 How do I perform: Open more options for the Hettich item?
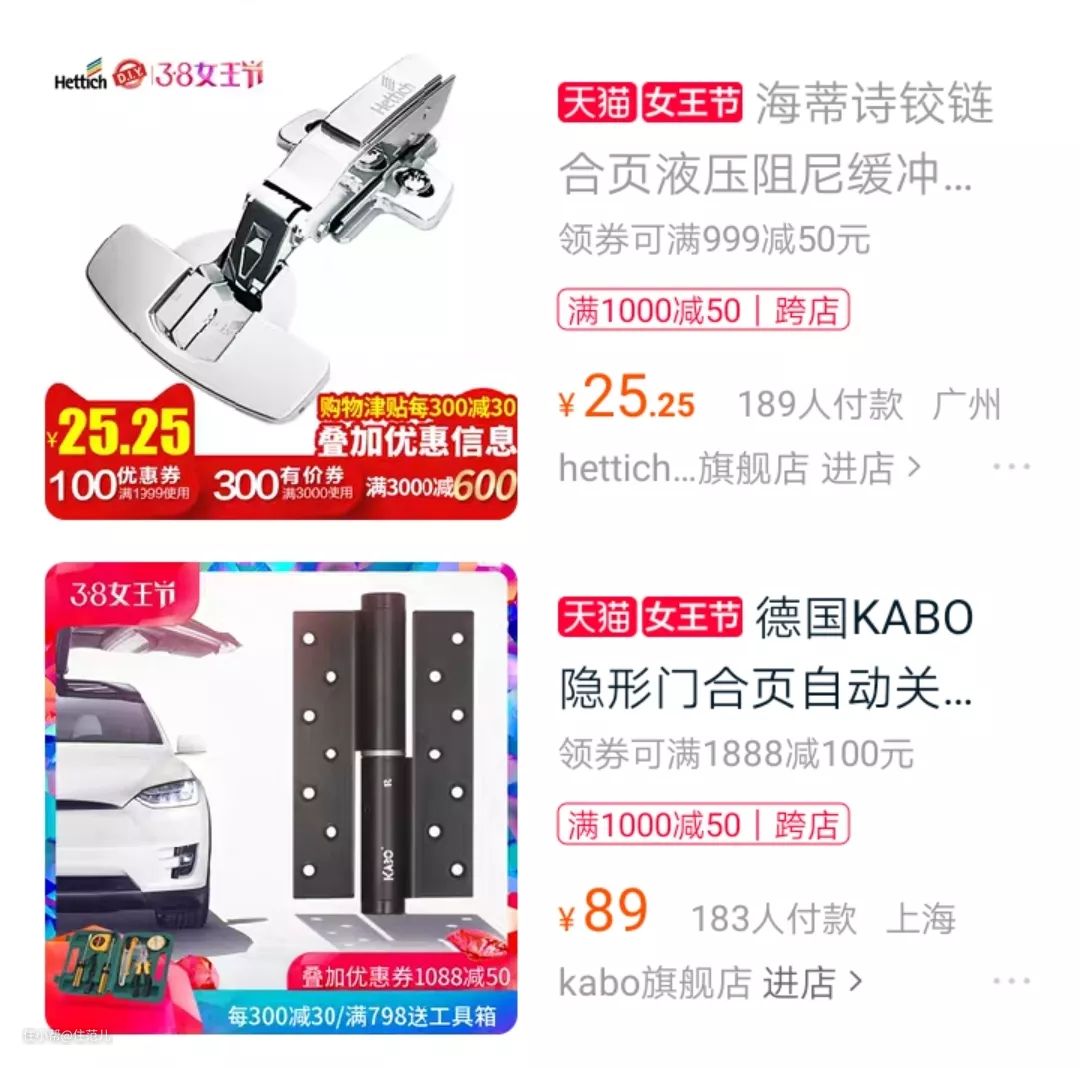point(1011,467)
